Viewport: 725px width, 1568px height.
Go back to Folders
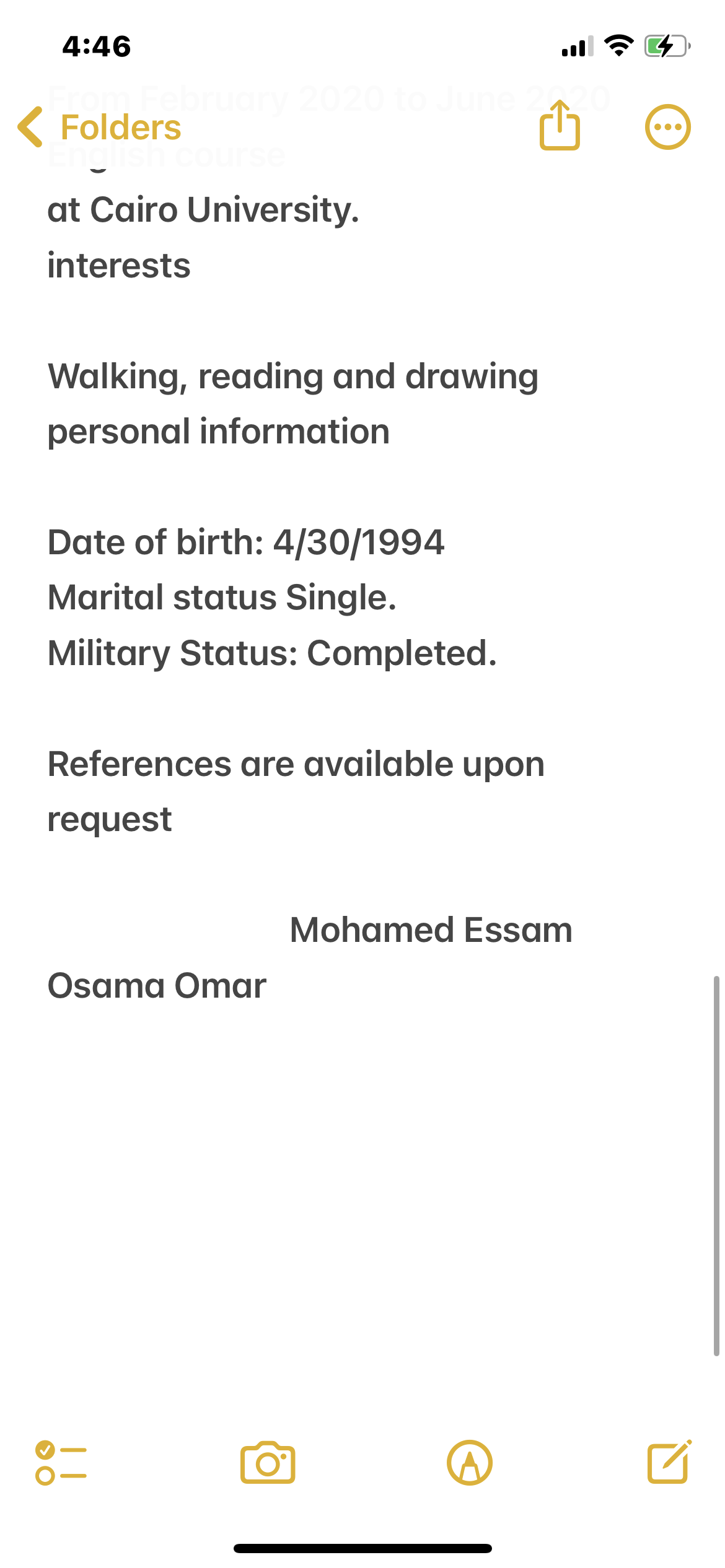(x=99, y=128)
